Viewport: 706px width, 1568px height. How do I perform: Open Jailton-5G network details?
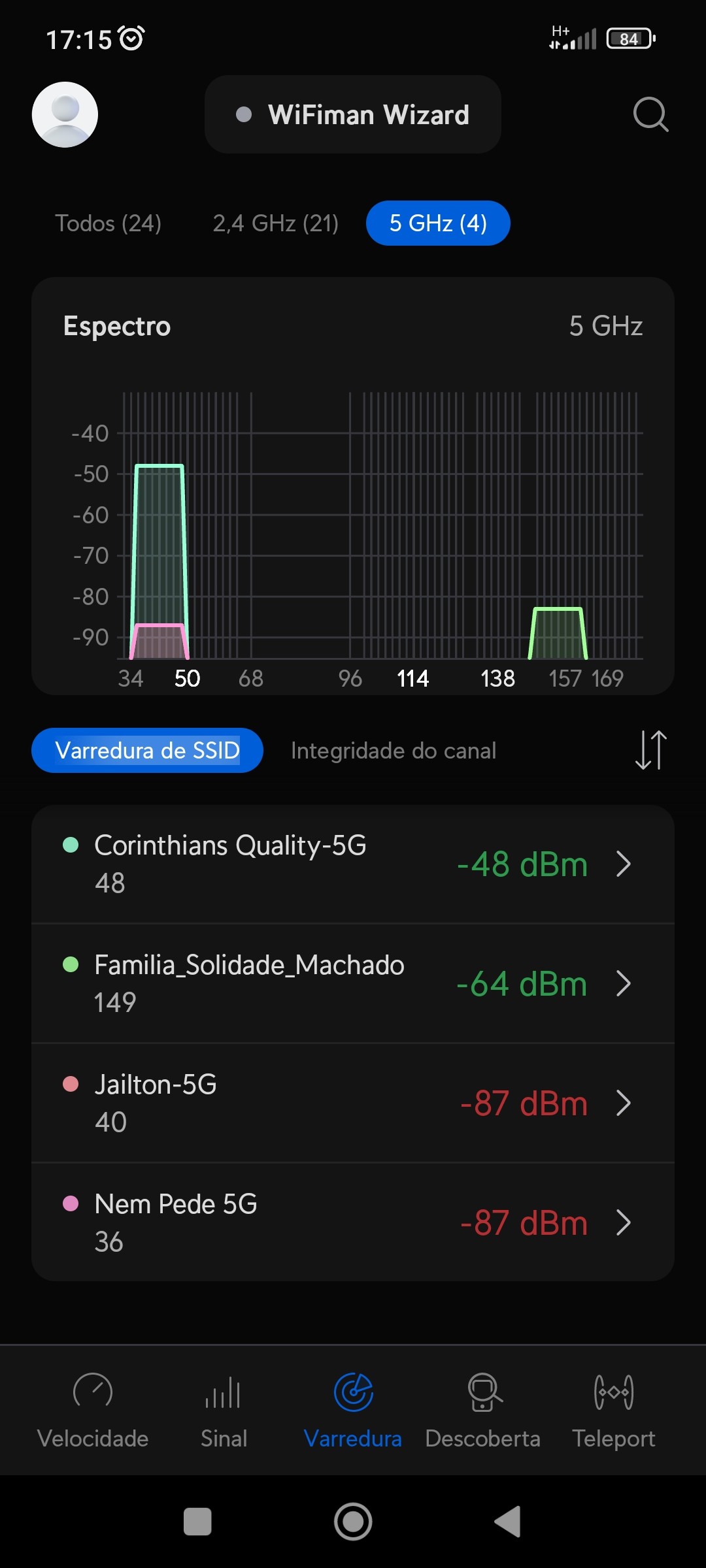click(x=353, y=1103)
